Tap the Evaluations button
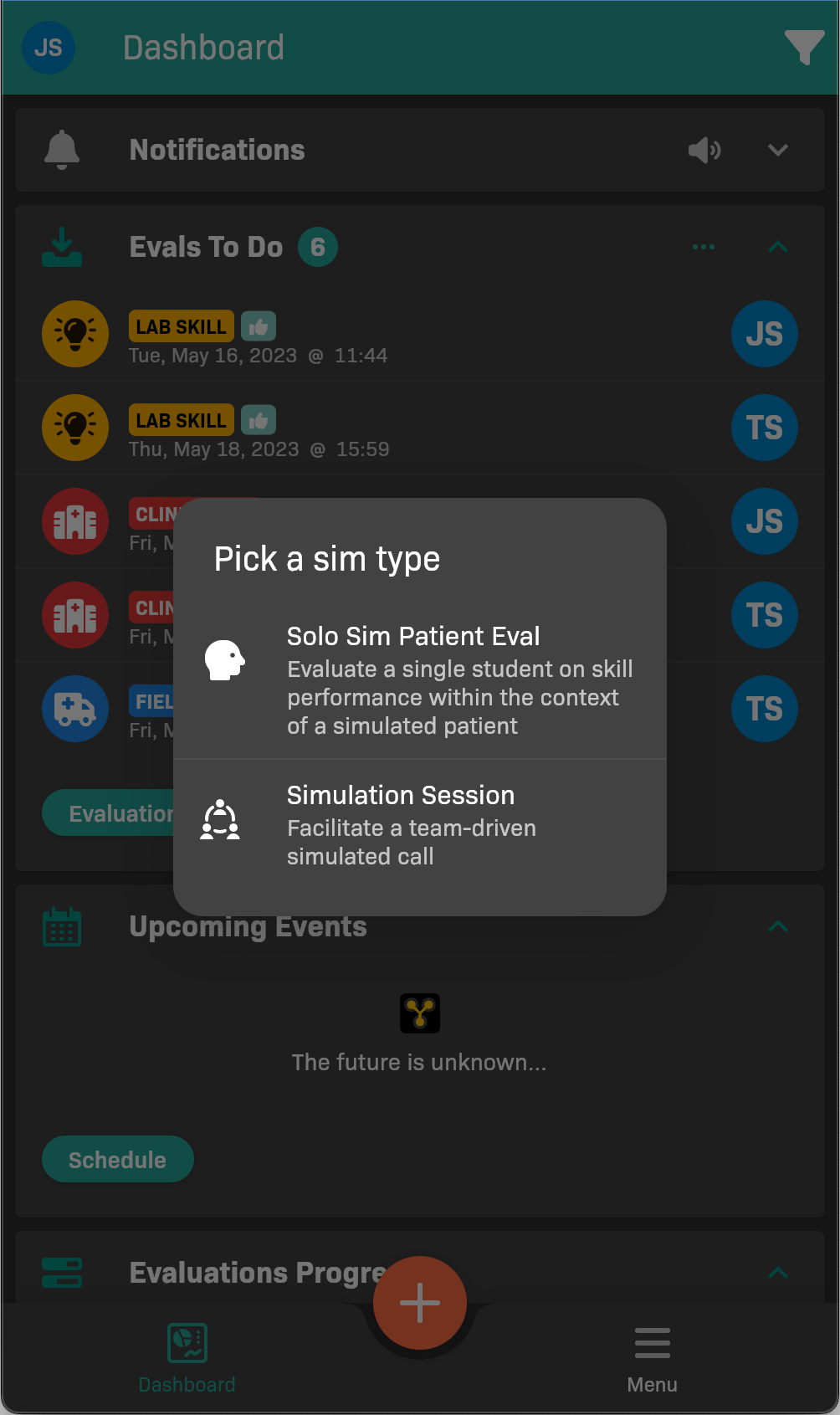This screenshot has width=840, height=1415. click(107, 813)
